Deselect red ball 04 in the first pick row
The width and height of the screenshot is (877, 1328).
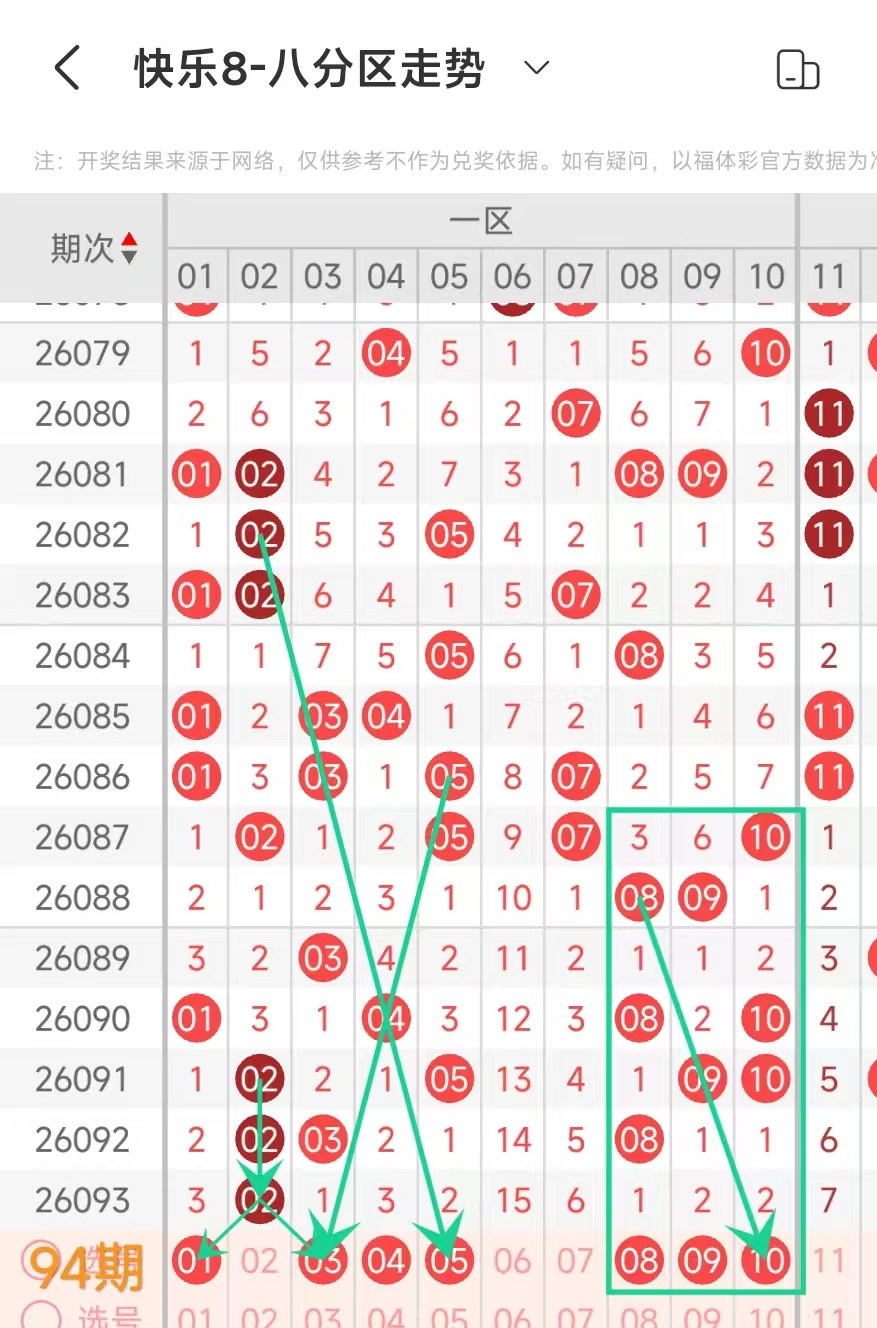385,1260
